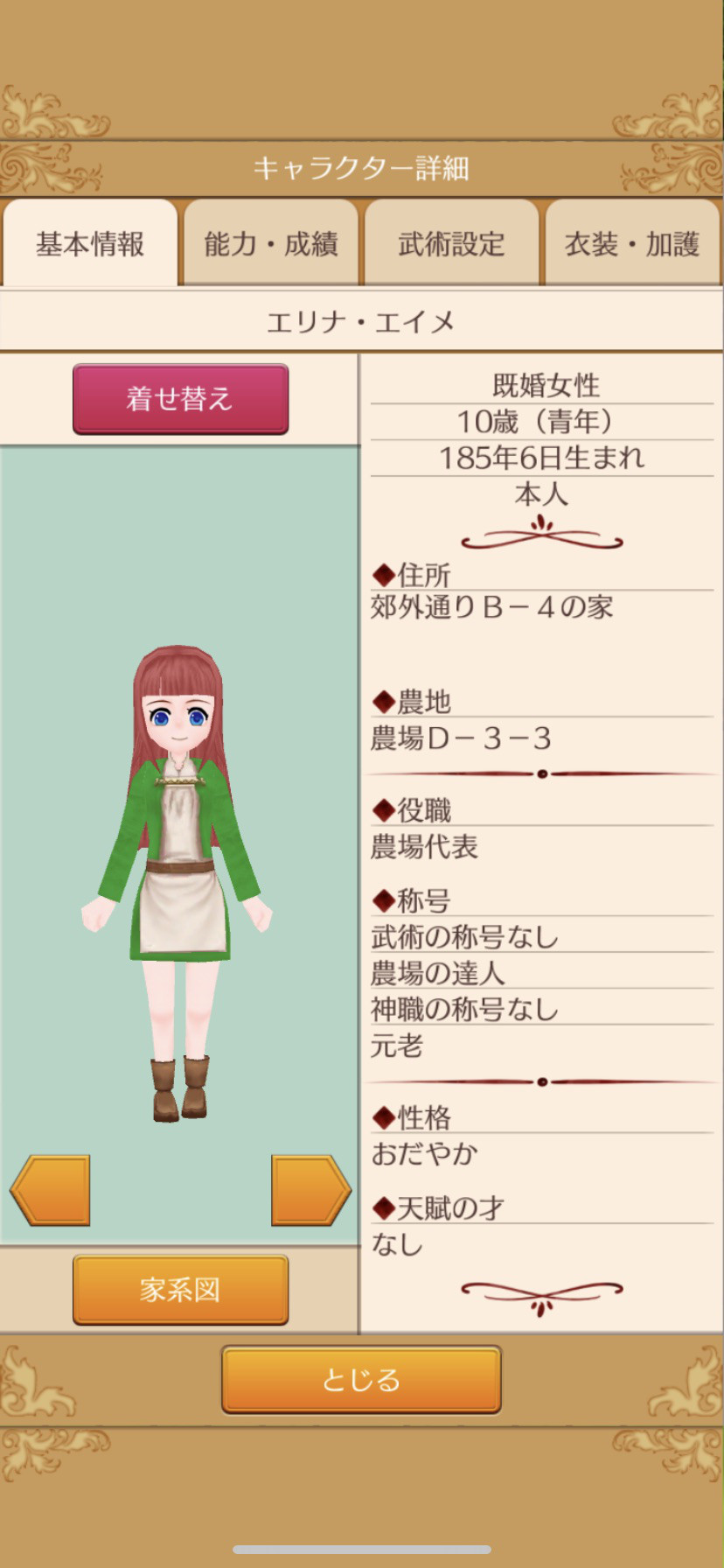
Task: Close the details with とじる
Action: [361, 1380]
